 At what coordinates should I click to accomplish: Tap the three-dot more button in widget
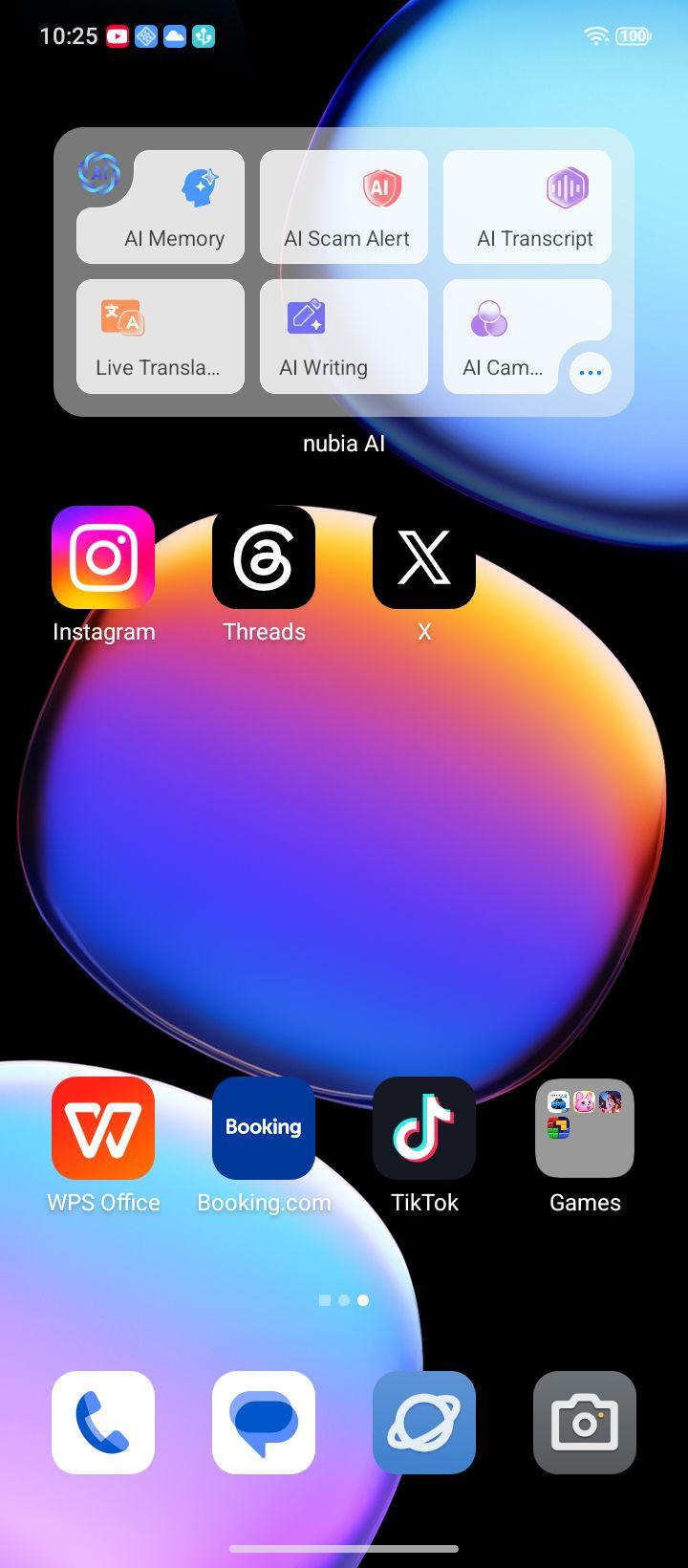point(591,373)
